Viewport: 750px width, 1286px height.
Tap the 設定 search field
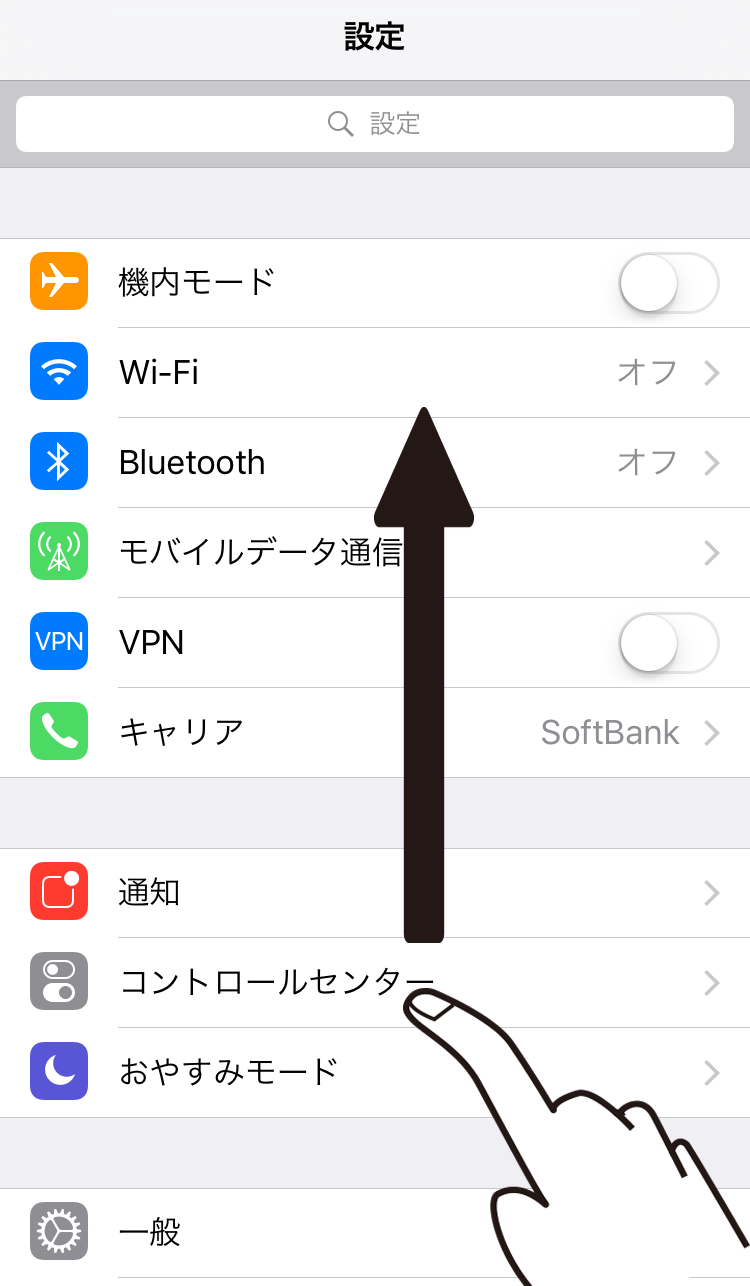375,124
